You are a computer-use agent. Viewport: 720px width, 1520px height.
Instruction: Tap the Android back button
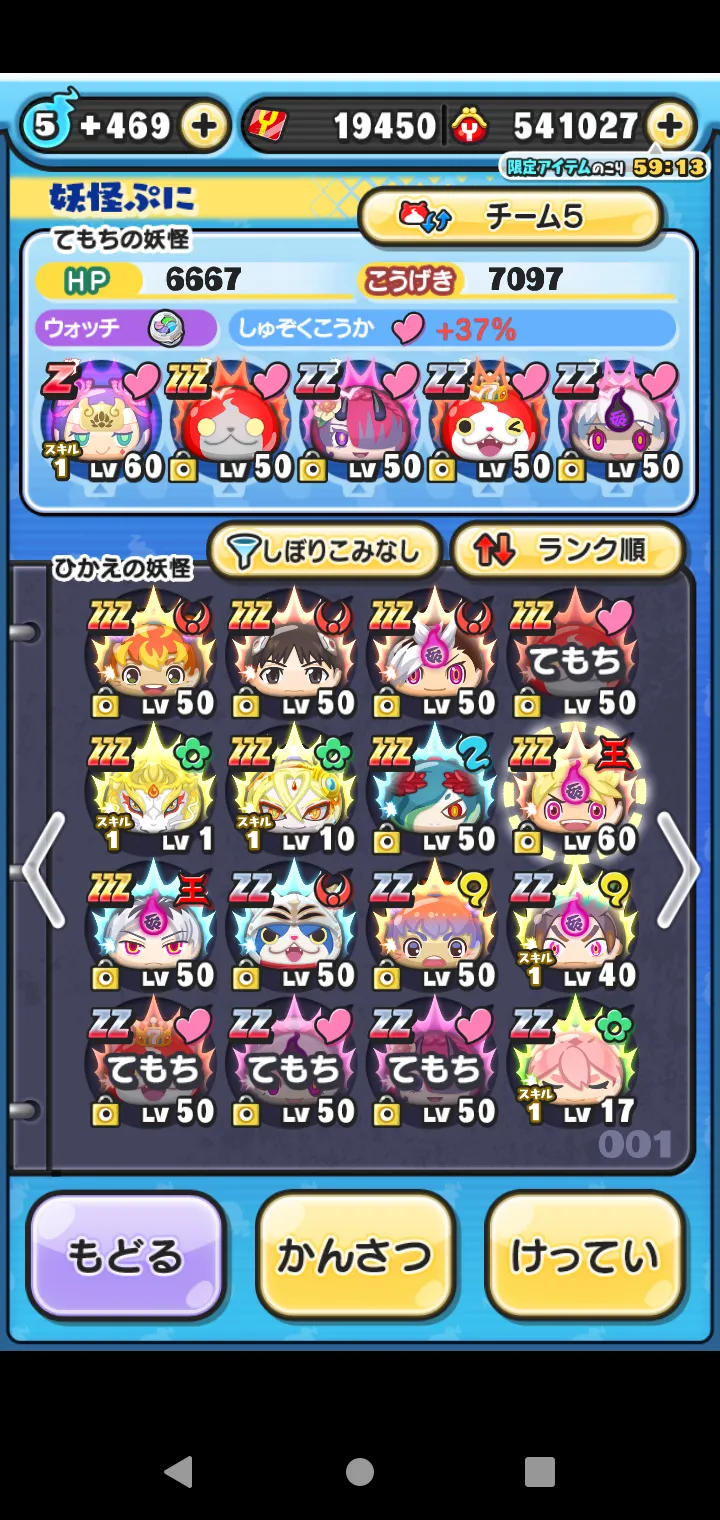click(x=179, y=1471)
